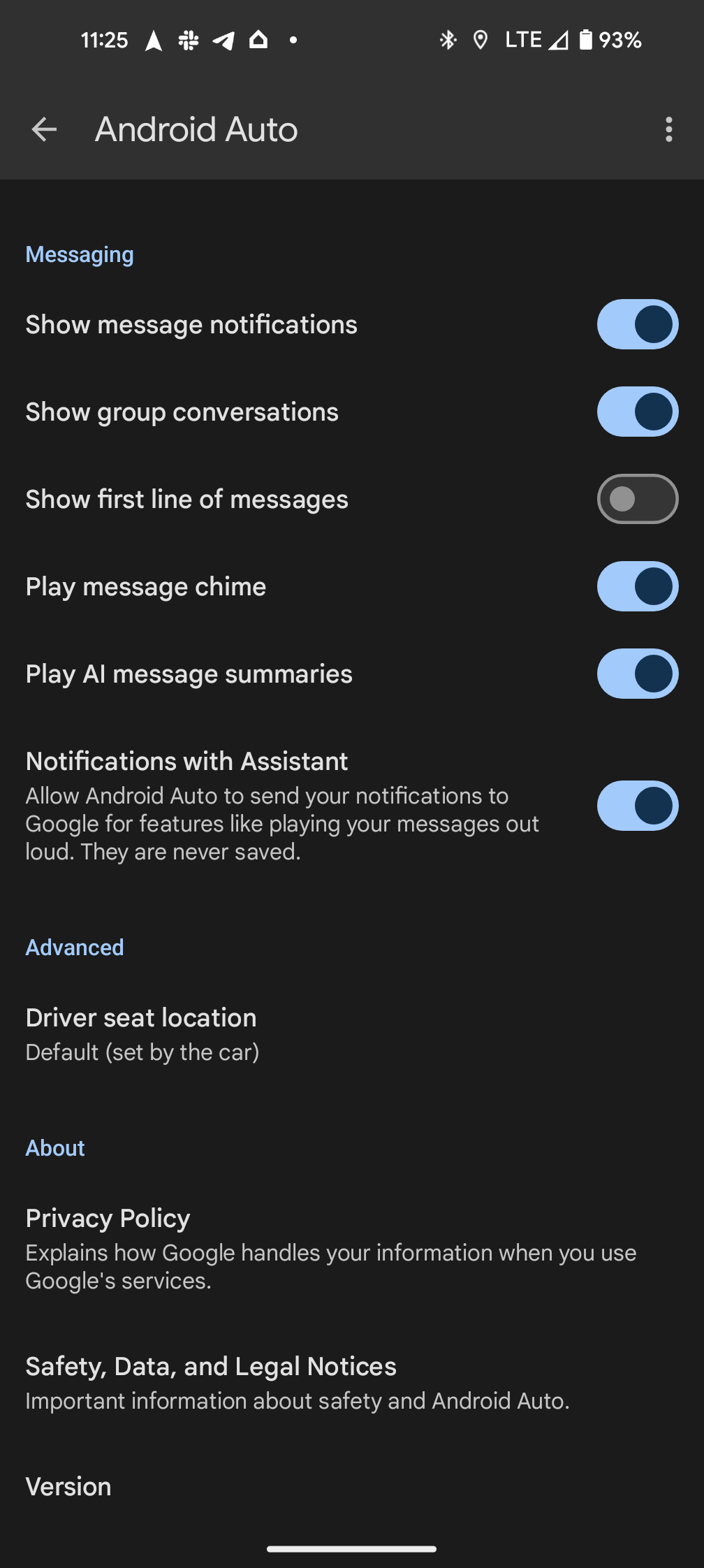Turn off Show group conversations
Screen dimensions: 704x1568
(x=636, y=412)
